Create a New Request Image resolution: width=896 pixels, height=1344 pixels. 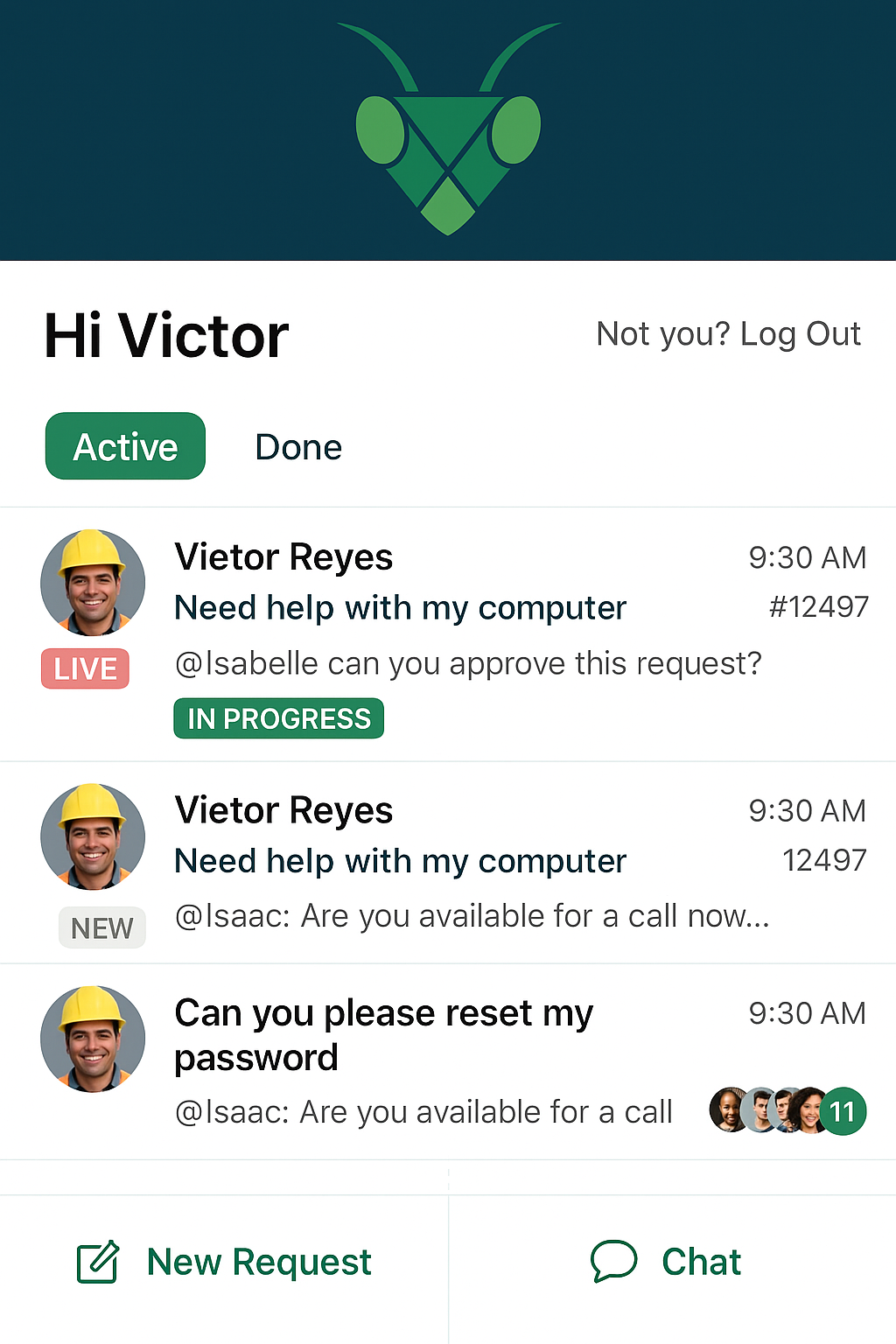(x=224, y=1262)
